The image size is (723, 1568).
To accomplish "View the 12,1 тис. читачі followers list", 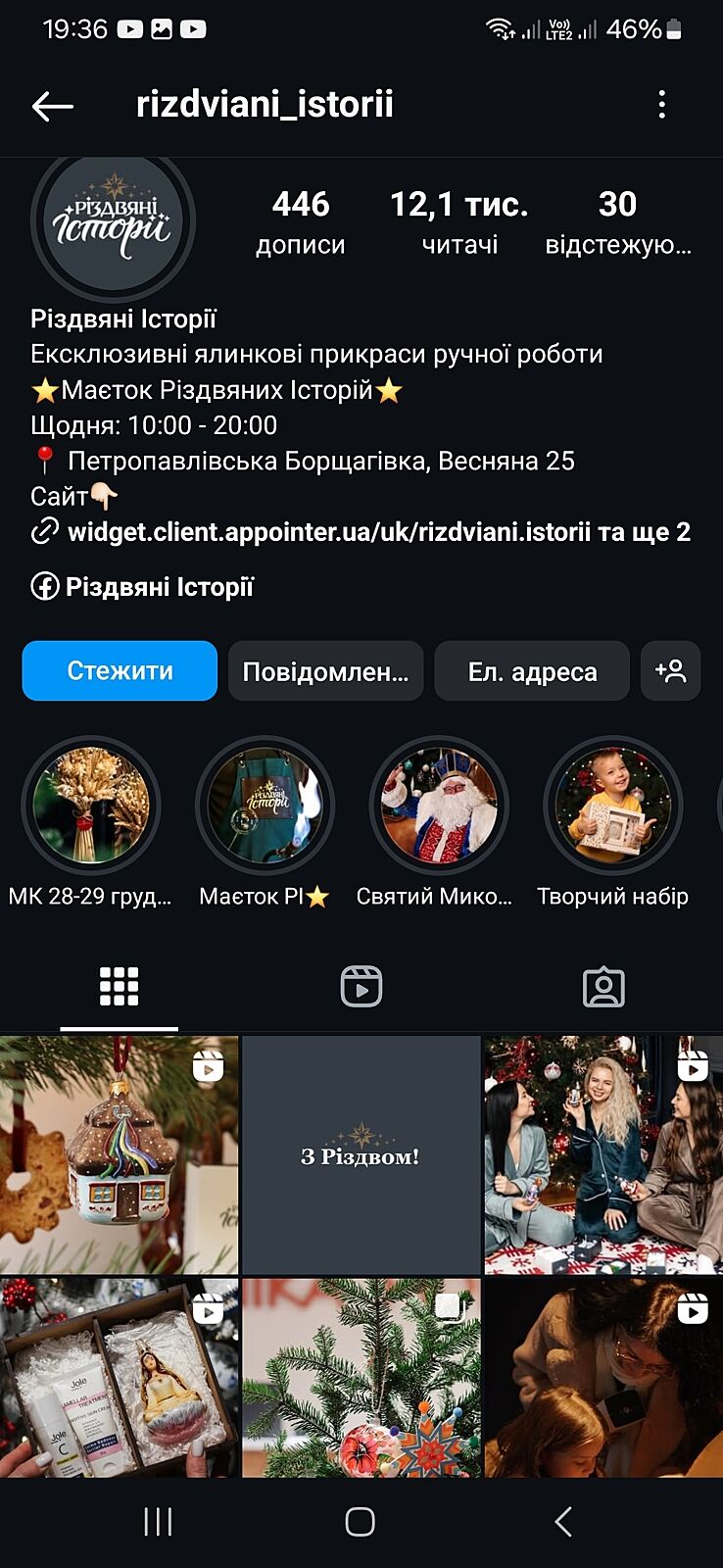I will pos(458,221).
